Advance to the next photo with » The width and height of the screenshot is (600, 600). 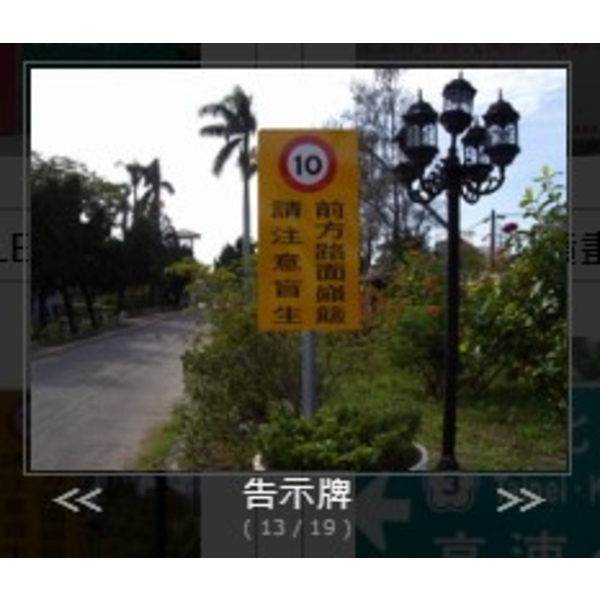click(520, 499)
